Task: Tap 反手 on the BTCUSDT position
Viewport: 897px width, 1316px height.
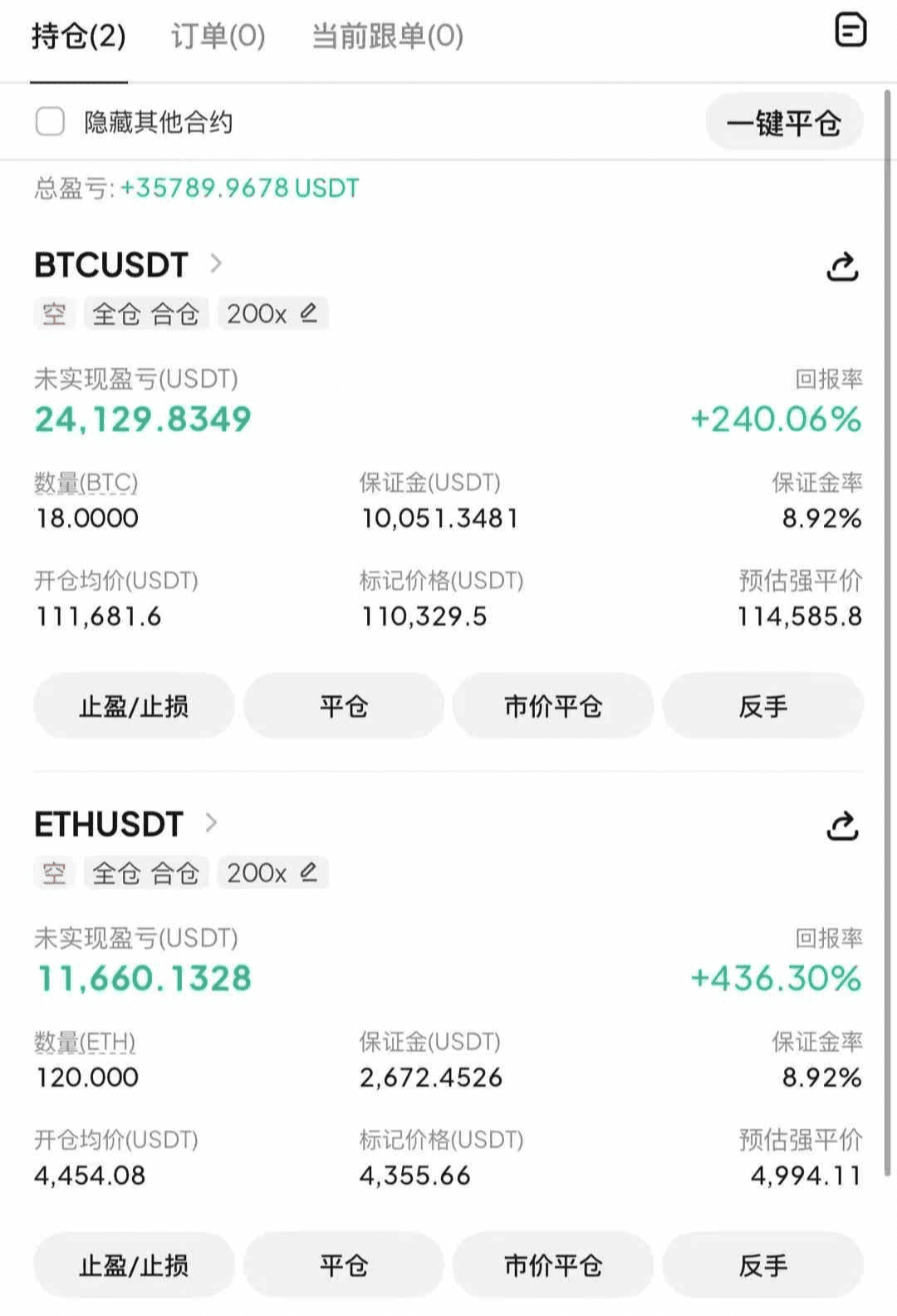Action: coord(762,706)
